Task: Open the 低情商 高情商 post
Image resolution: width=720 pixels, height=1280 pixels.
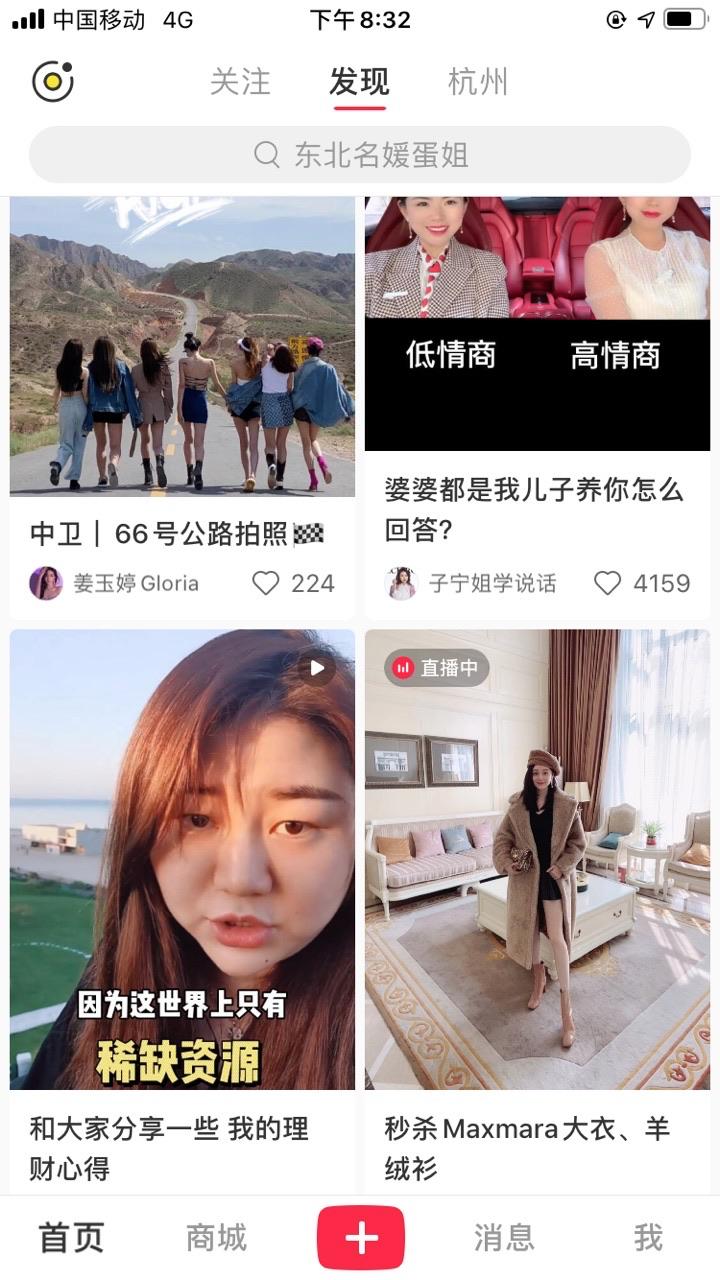Action: [537, 324]
